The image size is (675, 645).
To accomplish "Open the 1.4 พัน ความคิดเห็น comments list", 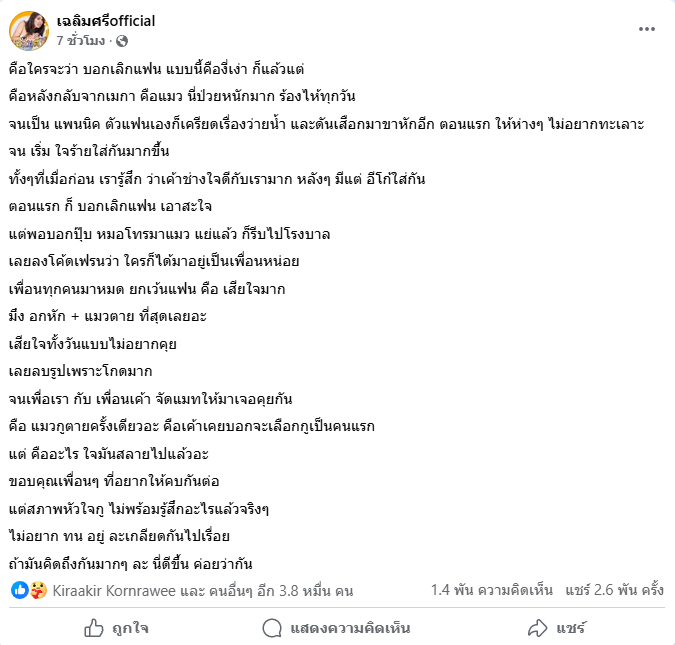I will (480, 590).
